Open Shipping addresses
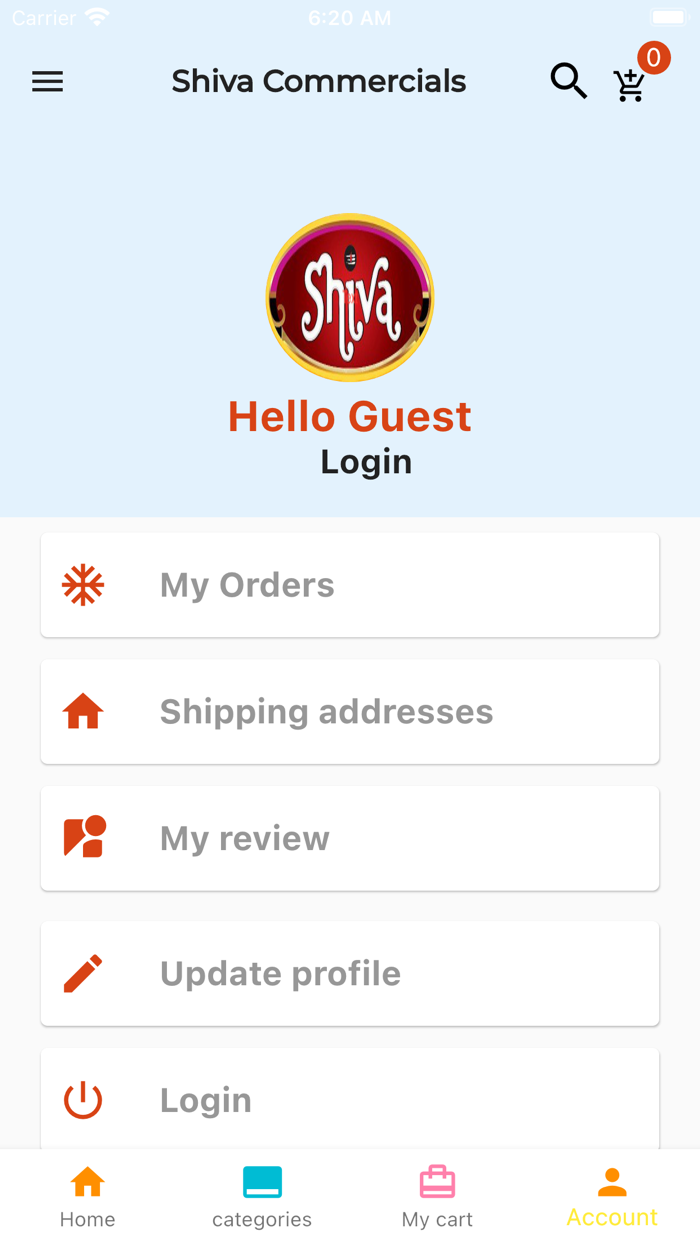Screen dimensions: 700x1244 coord(350,712)
